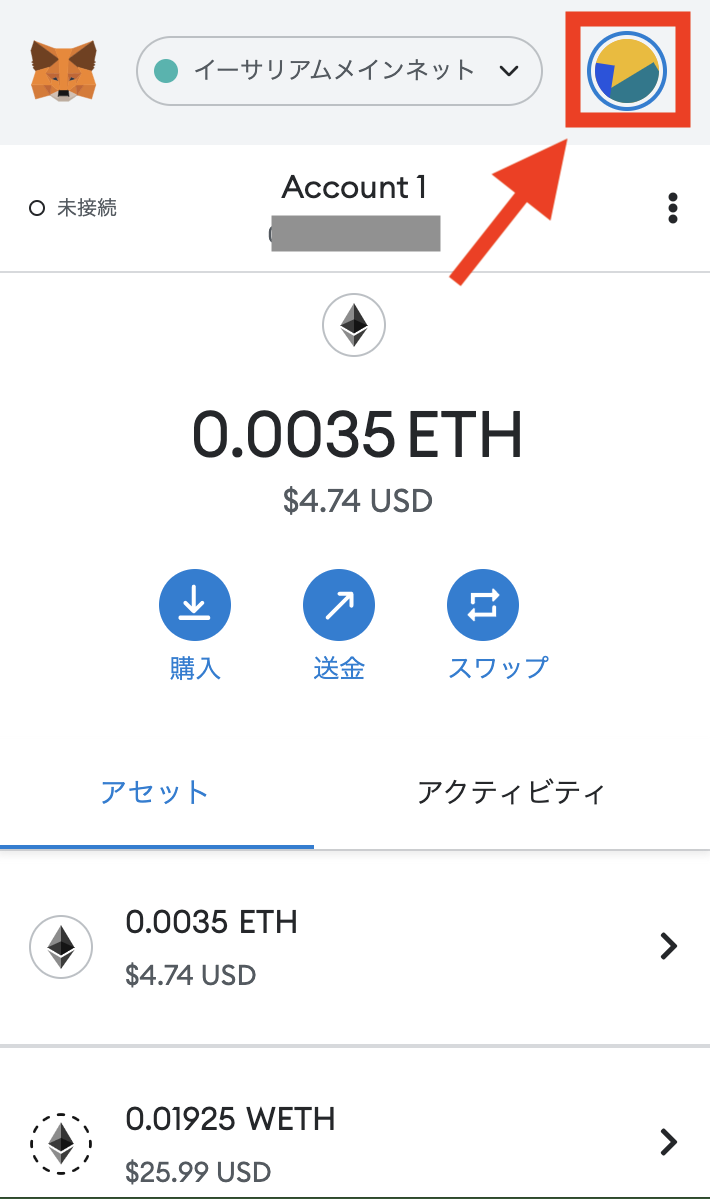Open the three-dot account options menu
The height and width of the screenshot is (1199, 710).
[673, 208]
